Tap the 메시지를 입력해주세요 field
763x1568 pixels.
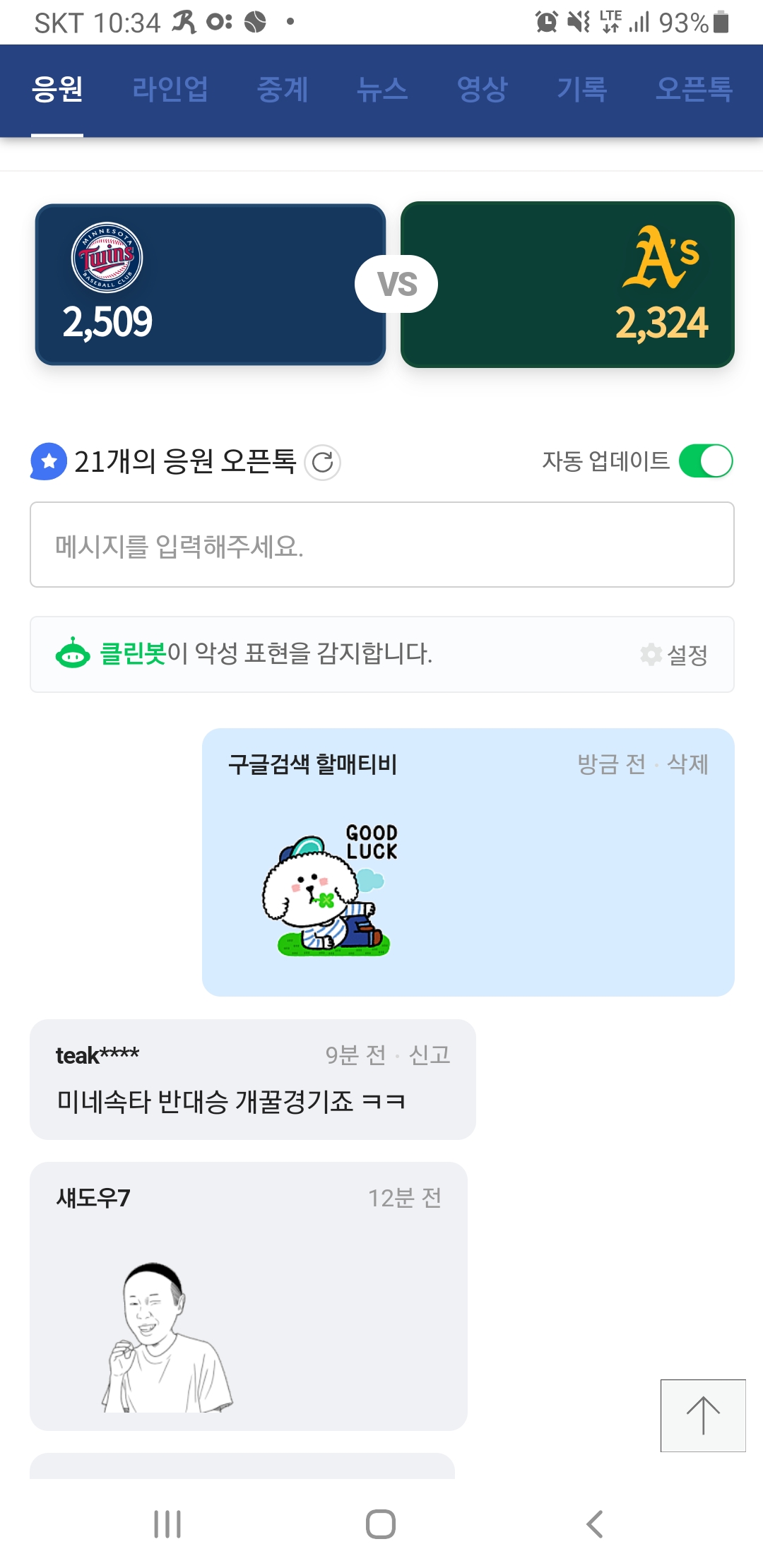point(381,545)
